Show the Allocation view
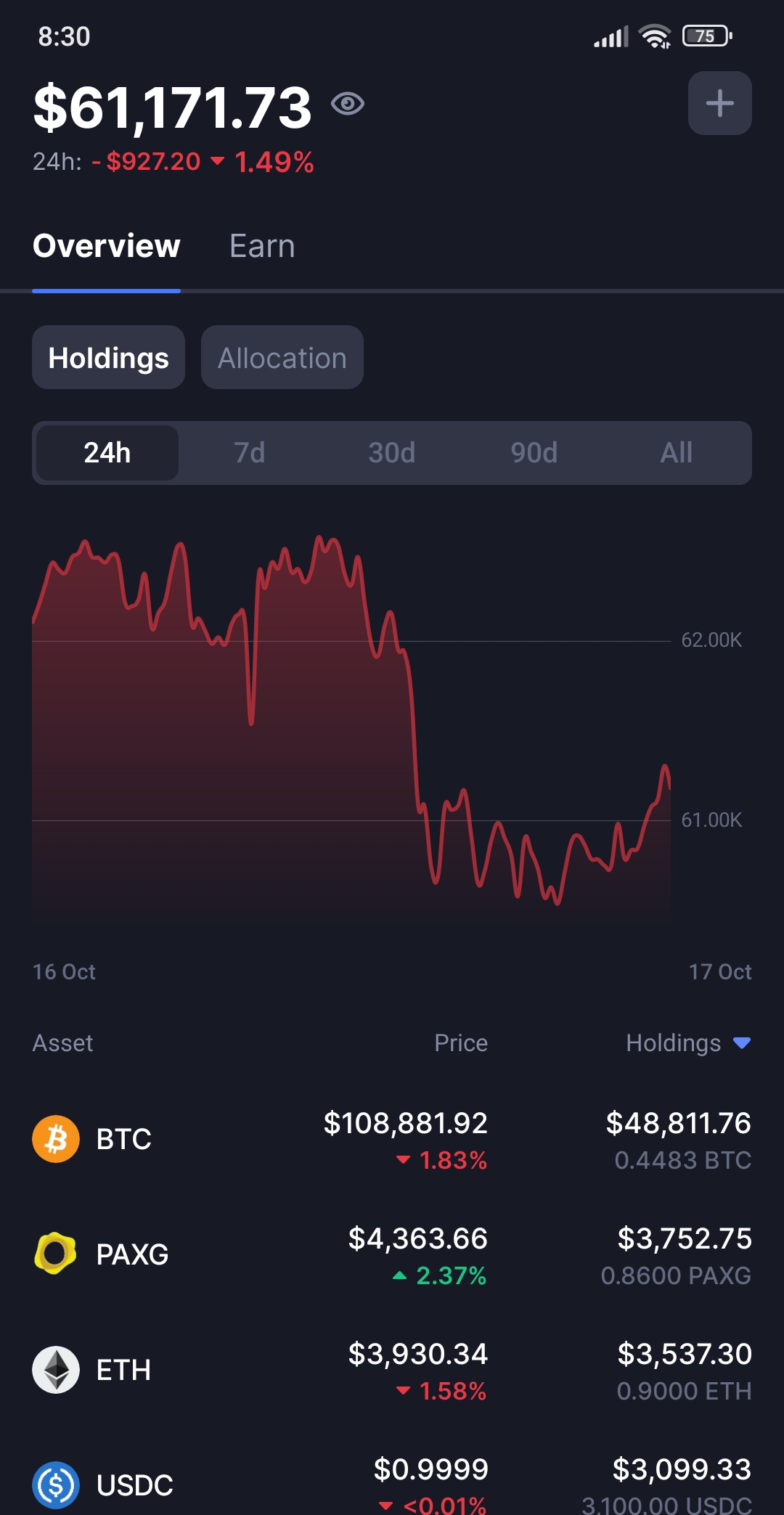Image resolution: width=784 pixels, height=1515 pixels. coord(282,358)
